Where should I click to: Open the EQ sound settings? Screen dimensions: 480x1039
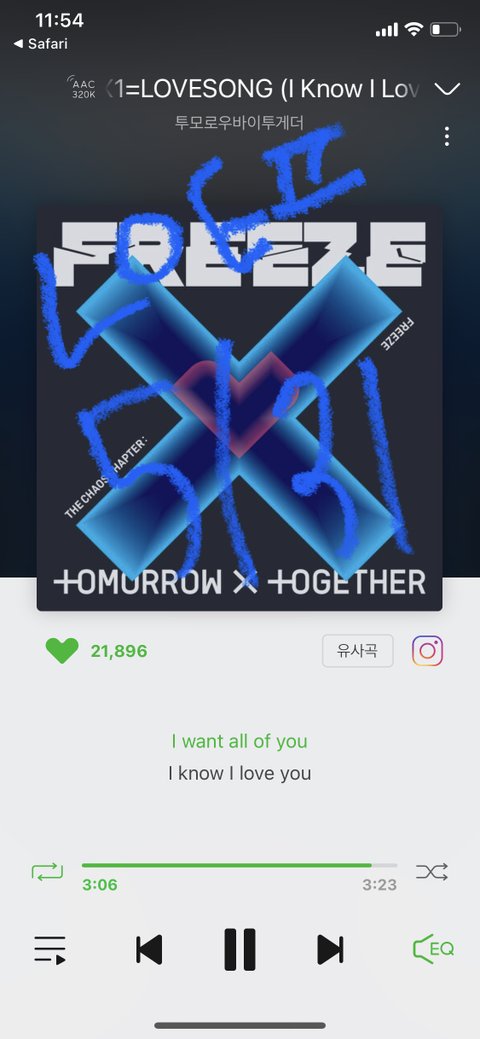[x=433, y=949]
